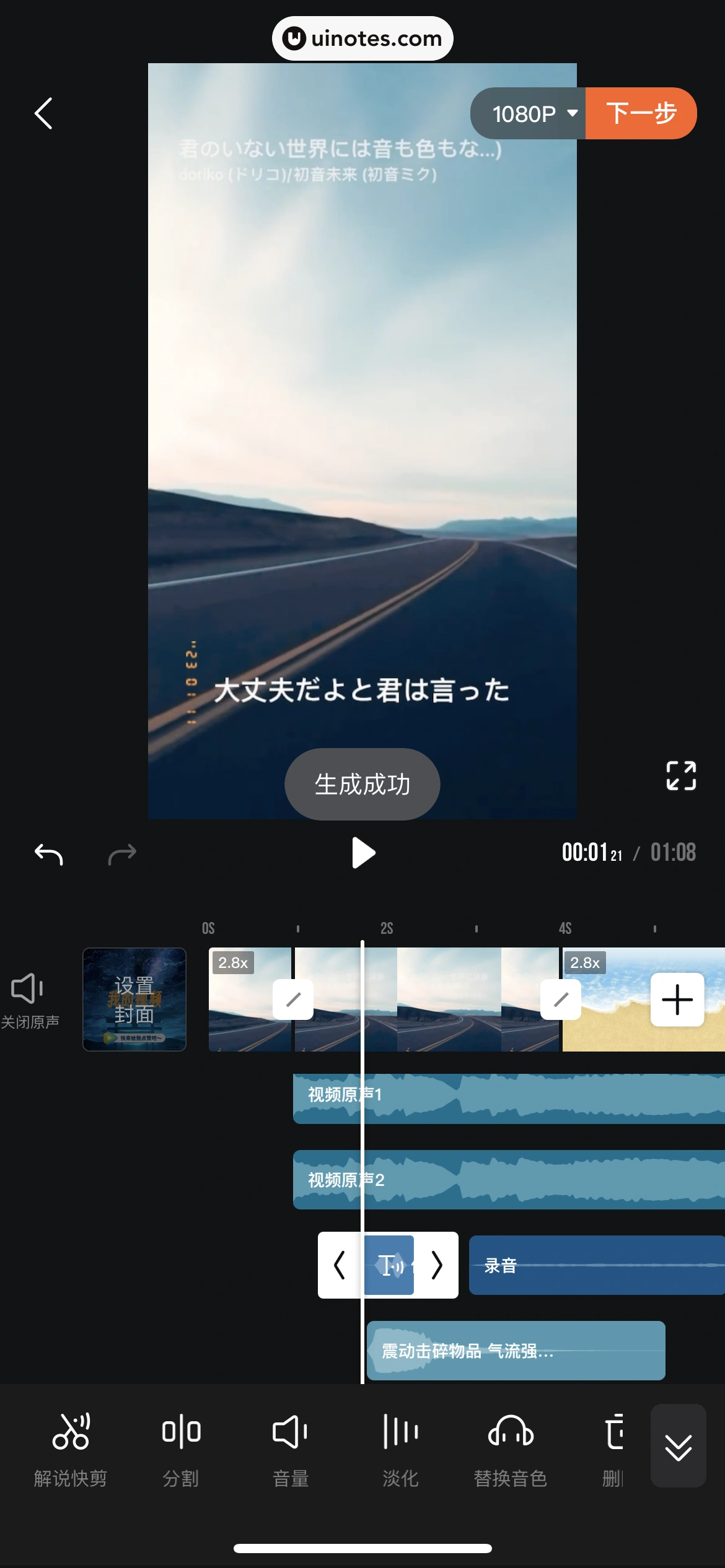Viewport: 725px width, 1568px height.
Task: Split the clip using 分割
Action: 181,1449
